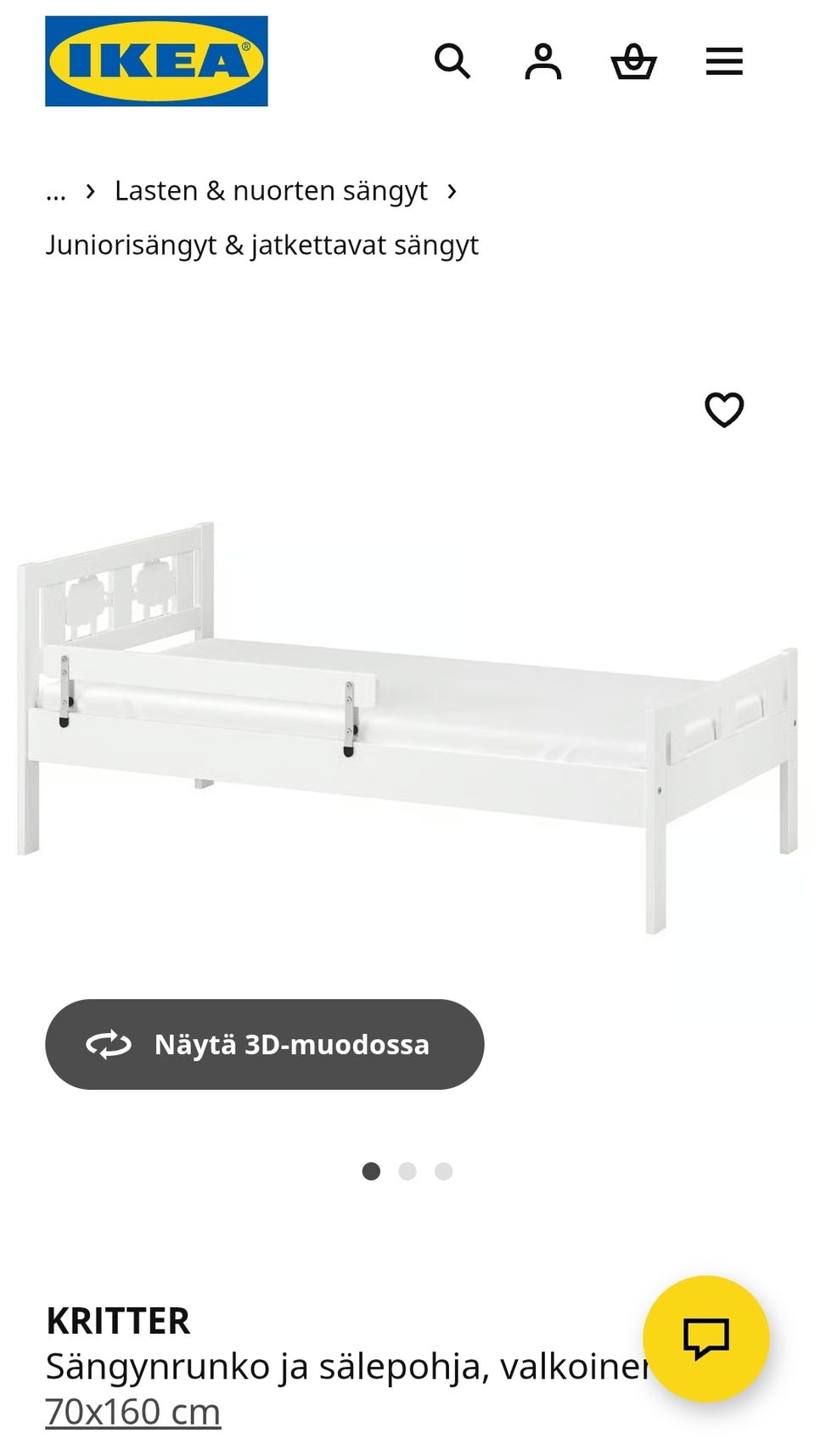Expand the collapsed breadcrumb ellipsis
The width and height of the screenshot is (815, 1456).
coord(55,192)
